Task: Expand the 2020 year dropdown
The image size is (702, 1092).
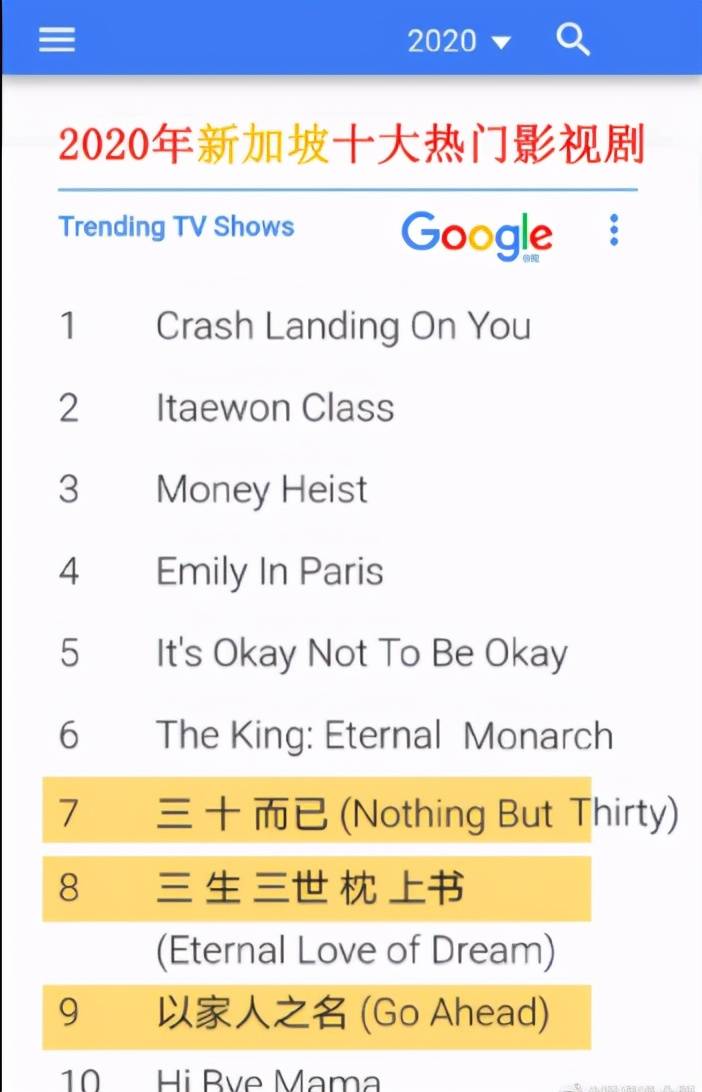Action: point(459,41)
